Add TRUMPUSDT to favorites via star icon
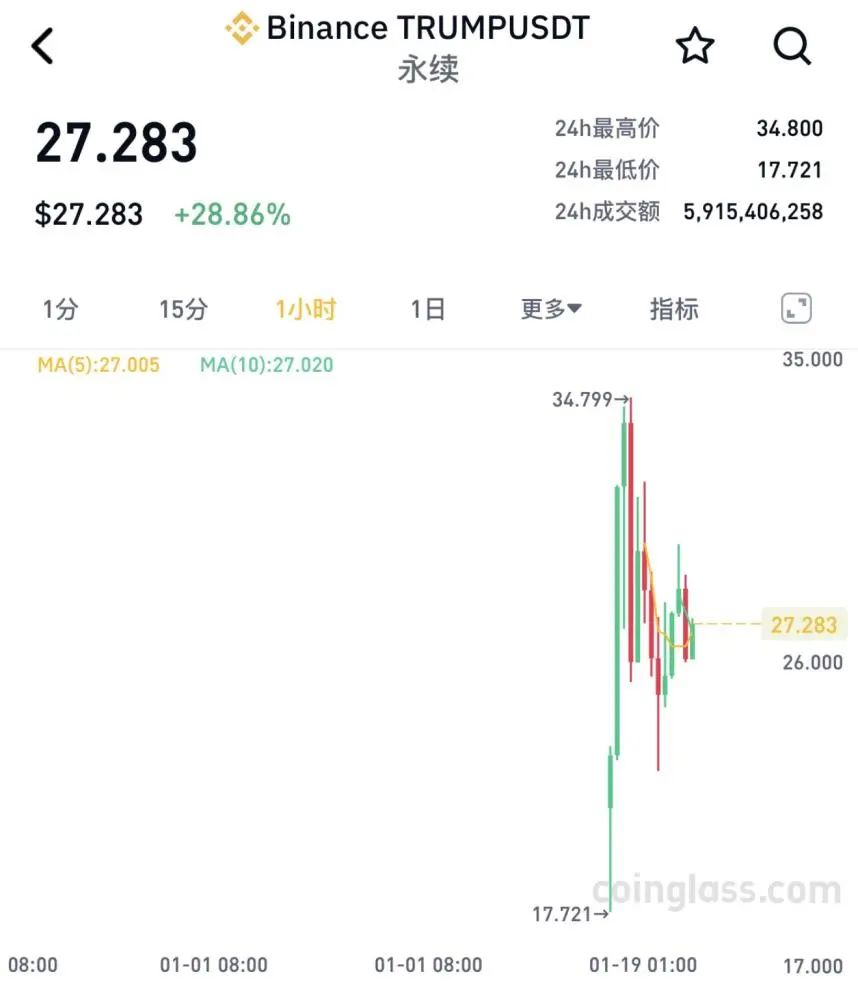The width and height of the screenshot is (858, 985). (694, 46)
